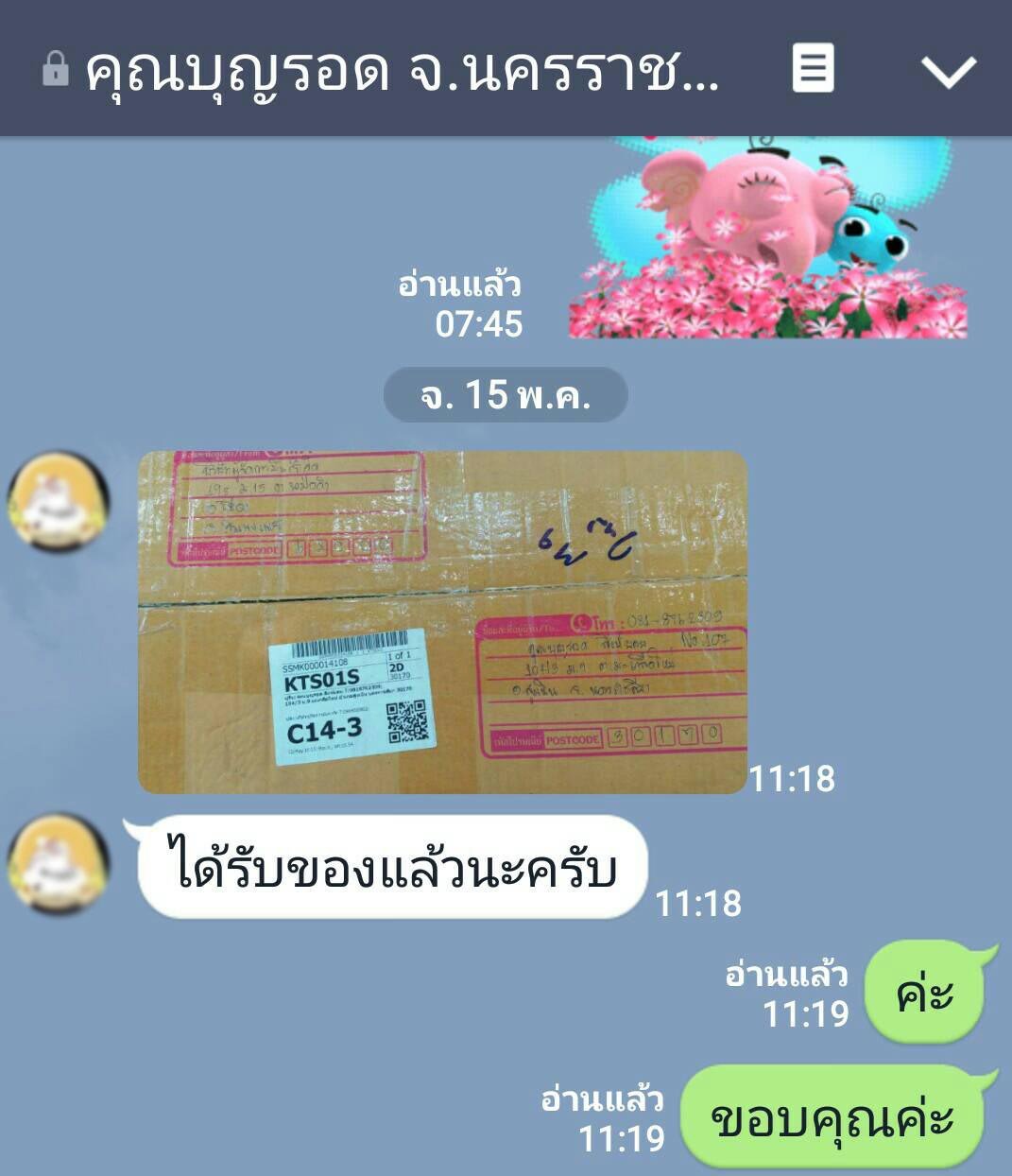This screenshot has width=1012, height=1176.
Task: Open the notes icon in the header
Action: (x=813, y=69)
